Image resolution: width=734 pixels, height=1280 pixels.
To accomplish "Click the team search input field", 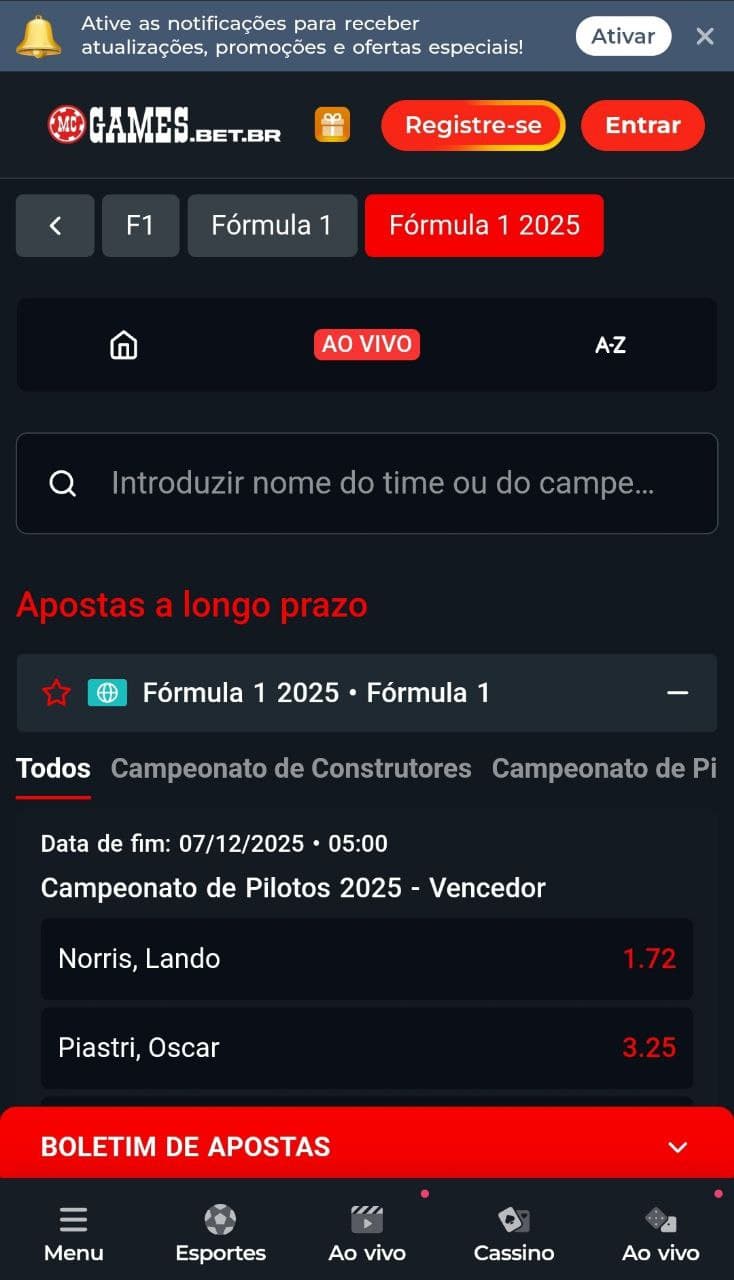I will point(400,483).
